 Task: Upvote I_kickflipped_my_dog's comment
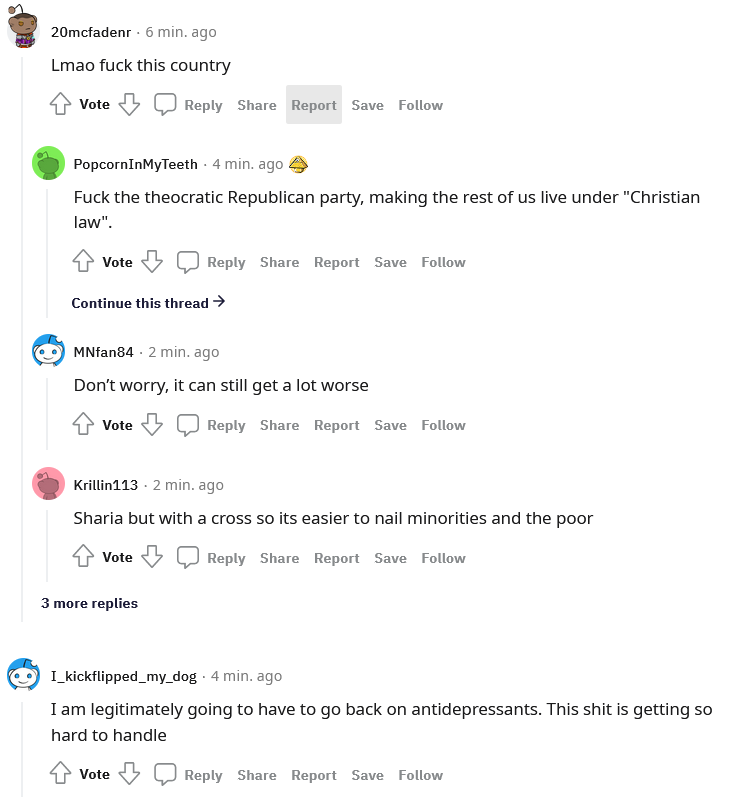(x=61, y=774)
